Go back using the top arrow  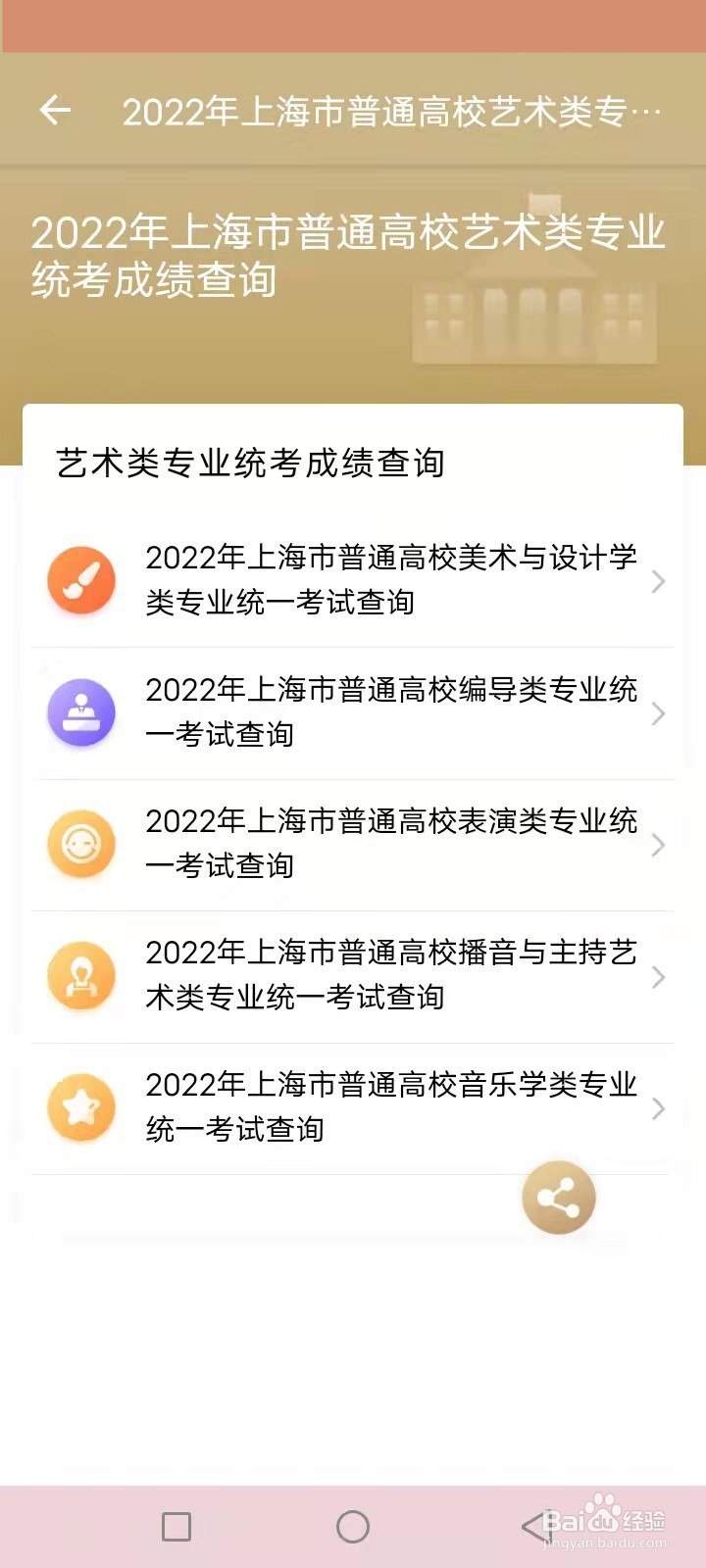coord(55,111)
